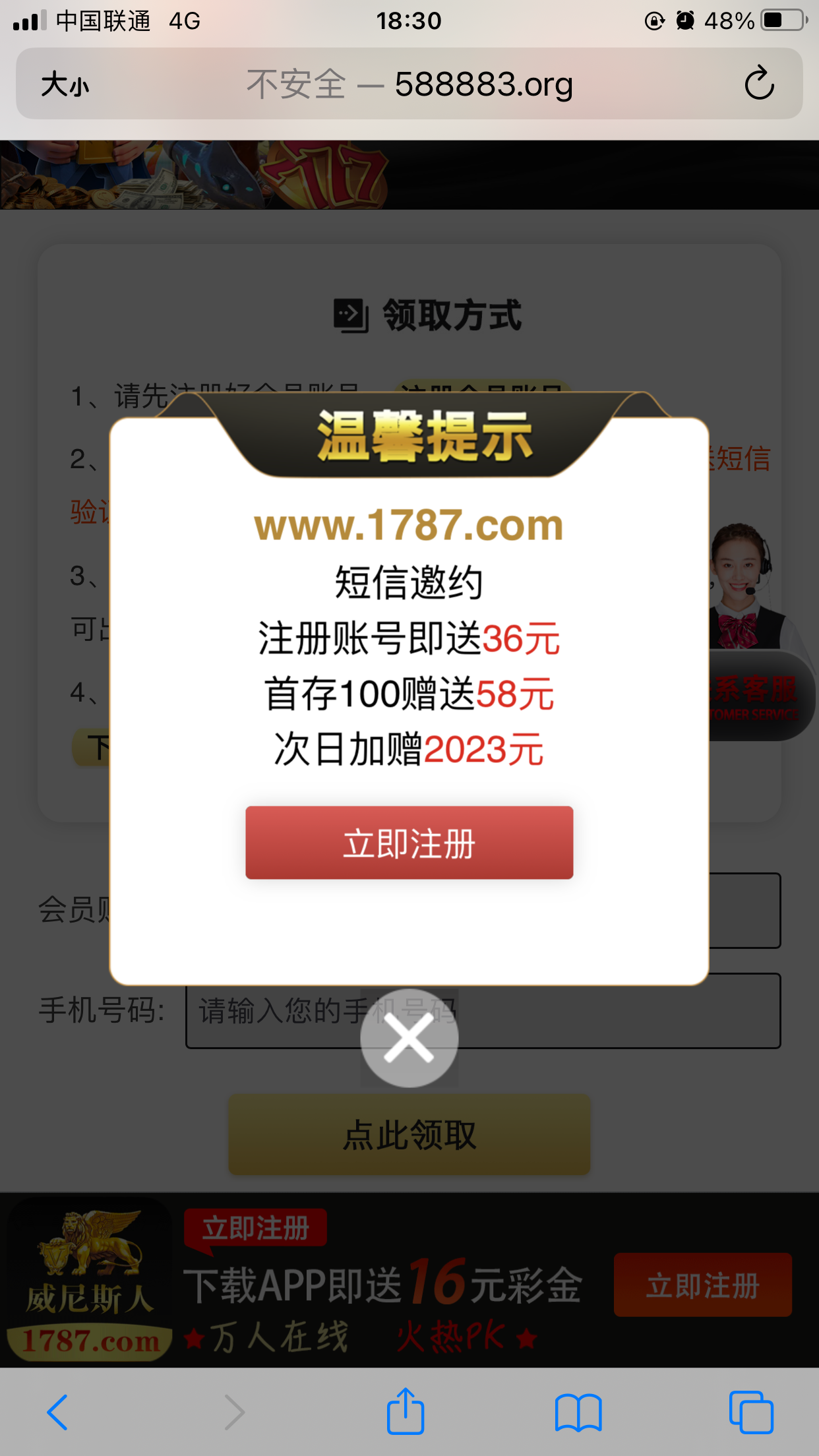Viewport: 819px width, 1456px height.
Task: Go back to the previous page
Action: pos(57,1412)
